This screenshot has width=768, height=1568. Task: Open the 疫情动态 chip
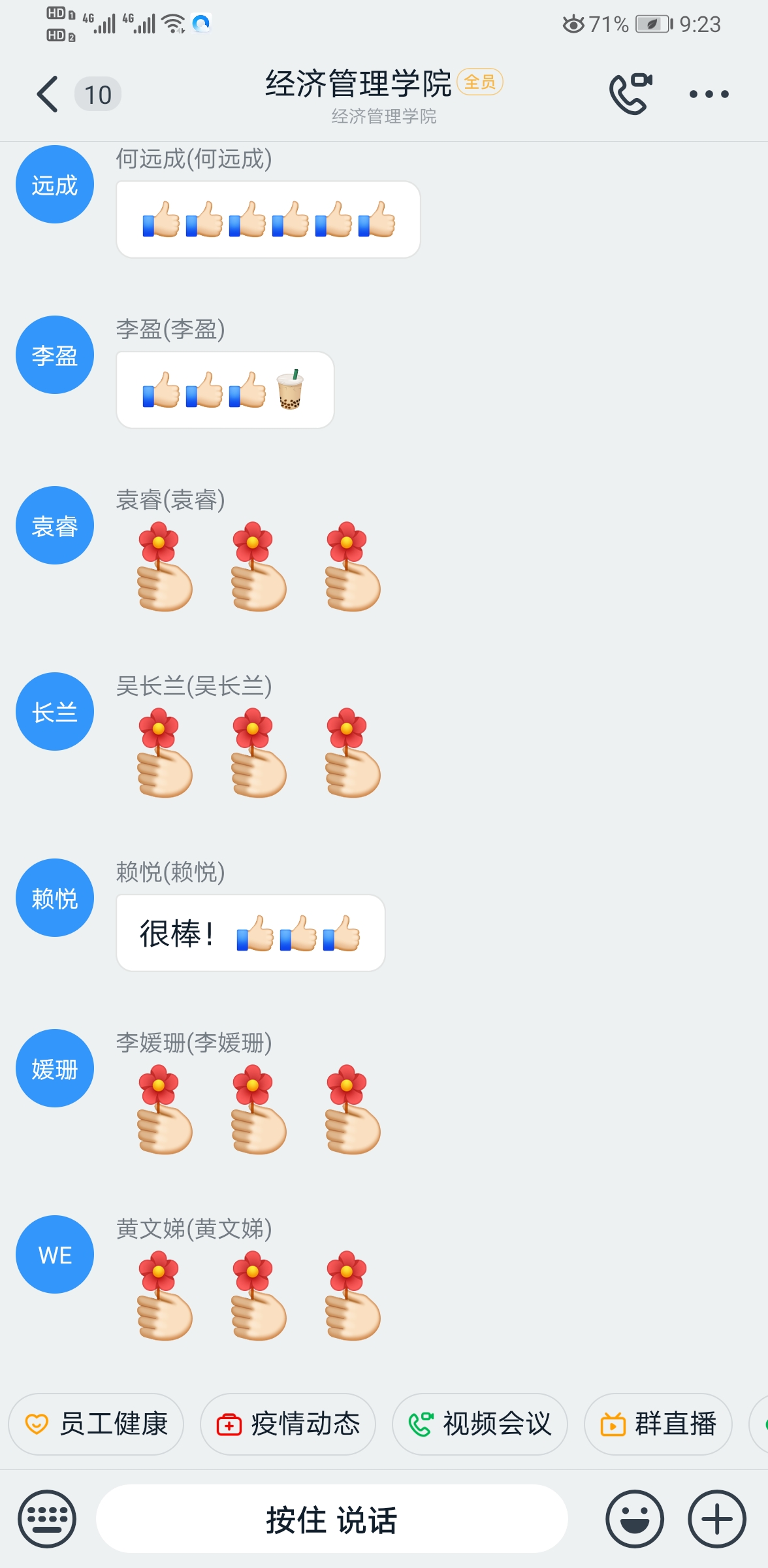coord(288,1424)
